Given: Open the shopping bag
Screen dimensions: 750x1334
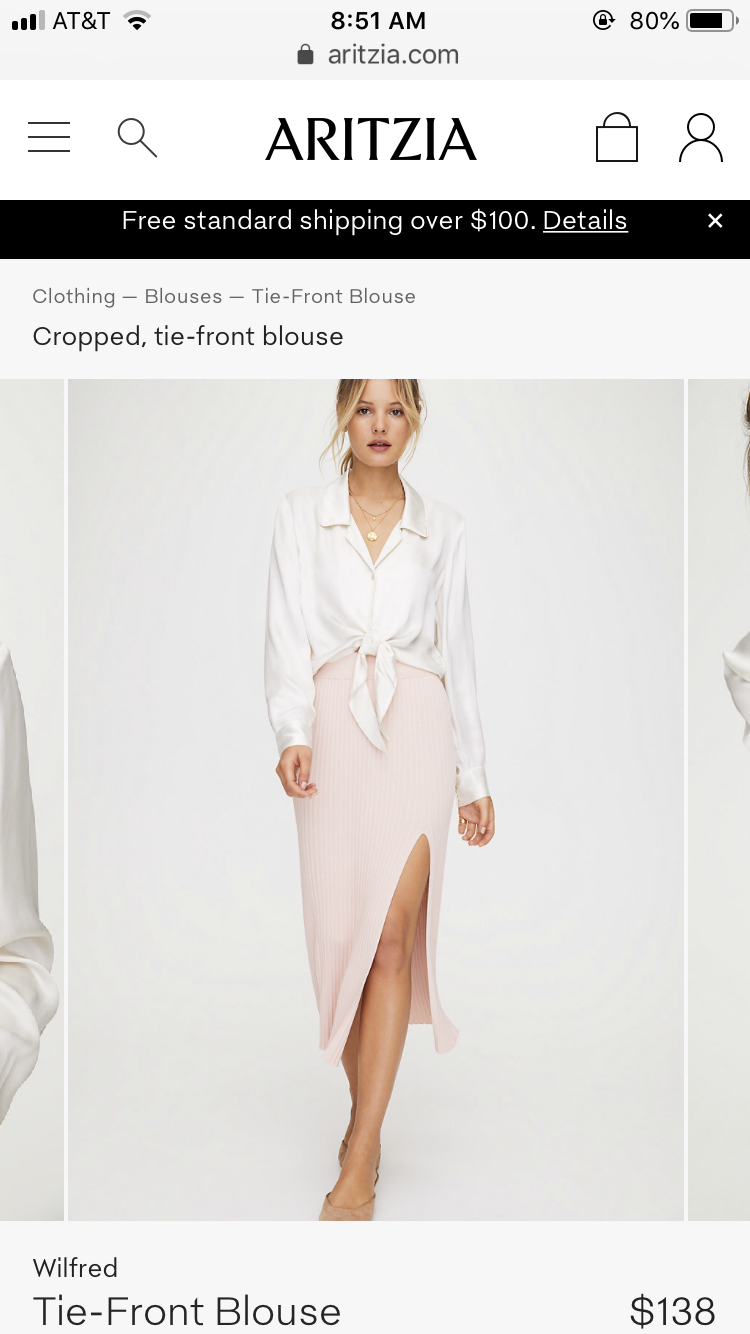Looking at the screenshot, I should (x=616, y=138).
